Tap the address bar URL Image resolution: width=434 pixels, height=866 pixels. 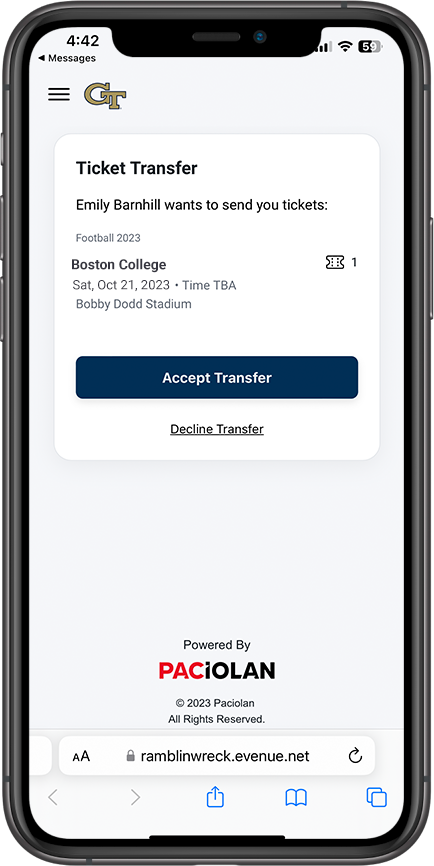225,756
